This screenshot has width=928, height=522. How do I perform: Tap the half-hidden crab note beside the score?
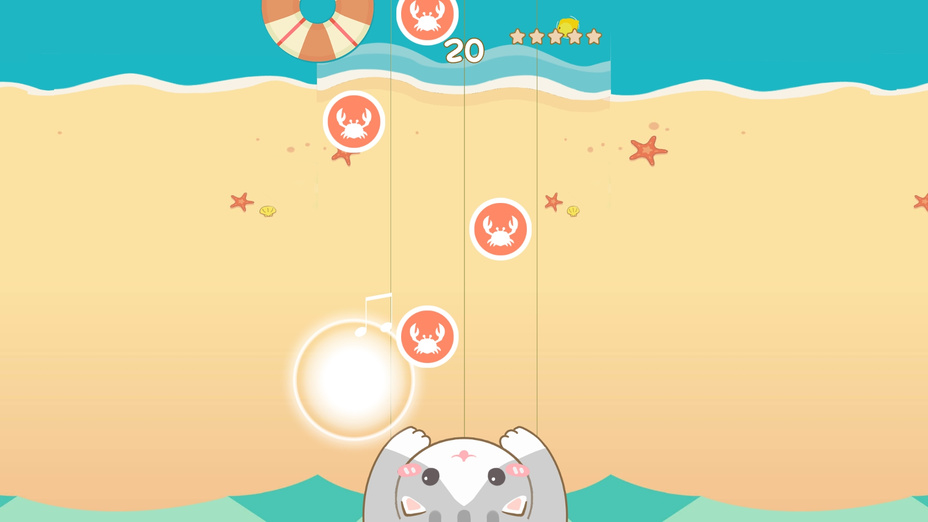tap(428, 15)
